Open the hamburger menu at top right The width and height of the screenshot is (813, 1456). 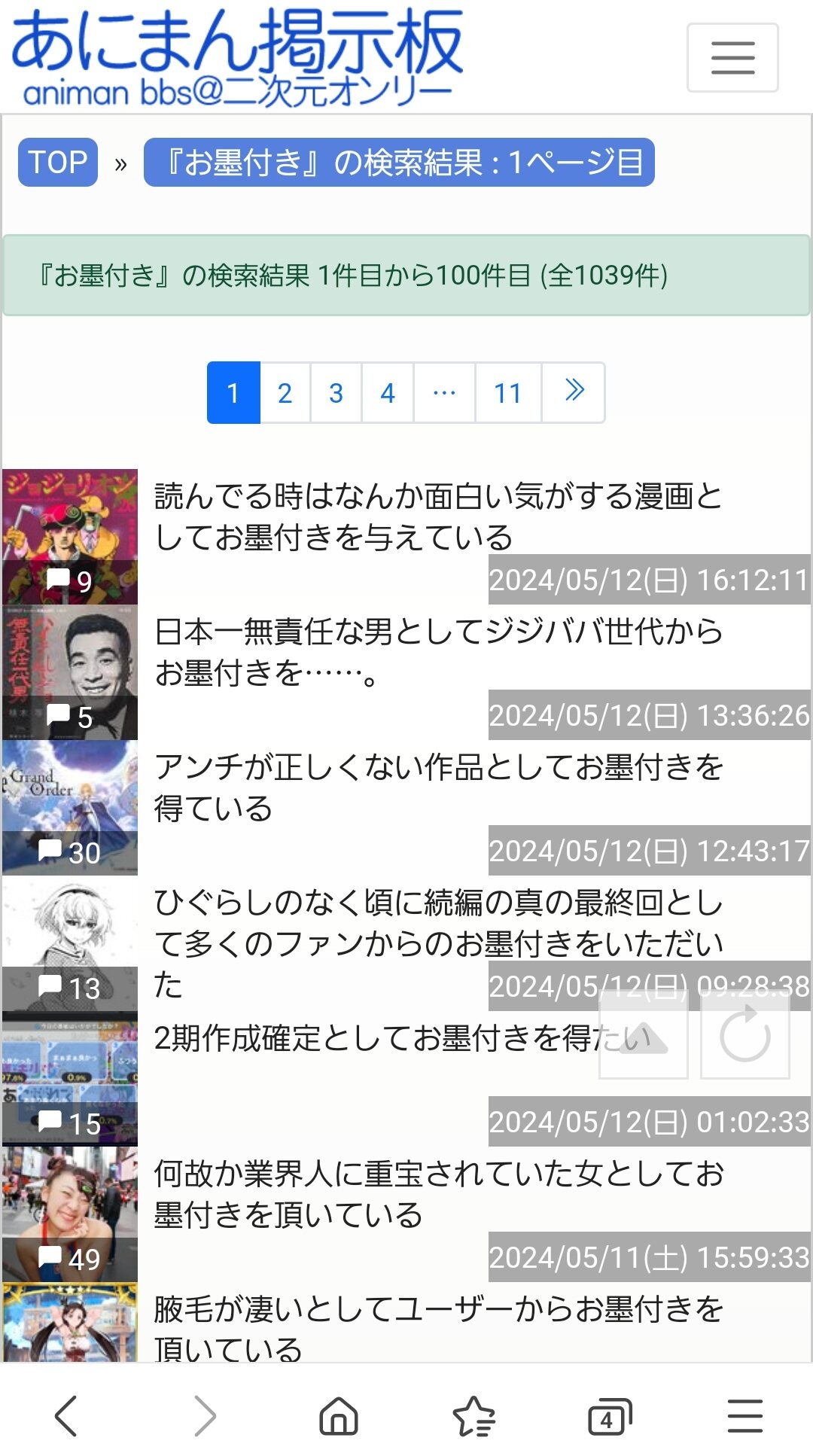[x=732, y=58]
